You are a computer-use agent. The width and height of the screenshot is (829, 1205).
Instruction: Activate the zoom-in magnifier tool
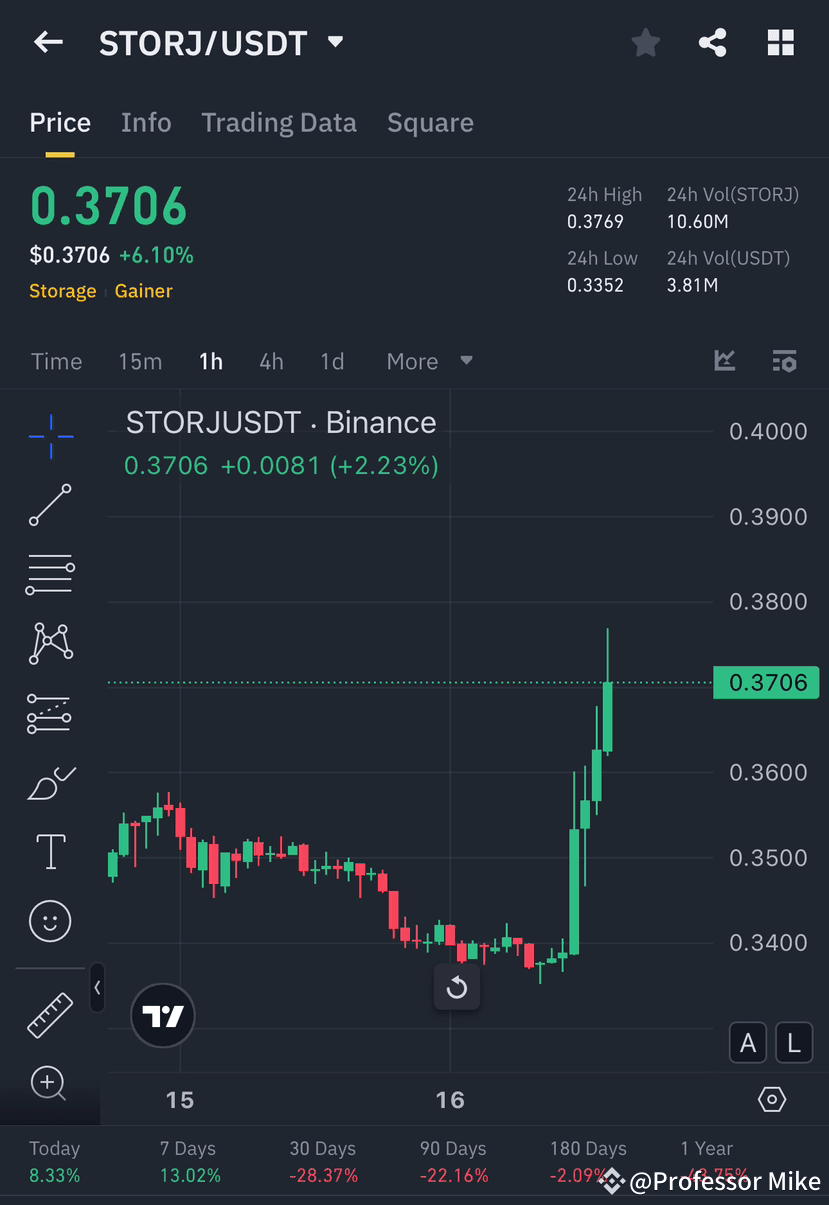click(x=50, y=1083)
